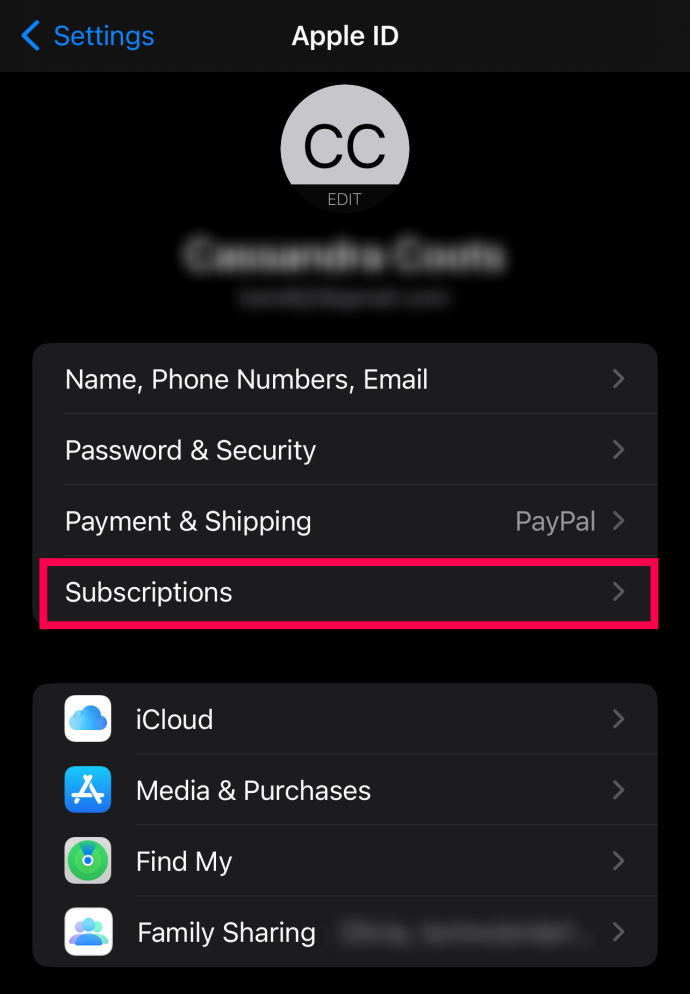Go back to Settings

coord(88,37)
